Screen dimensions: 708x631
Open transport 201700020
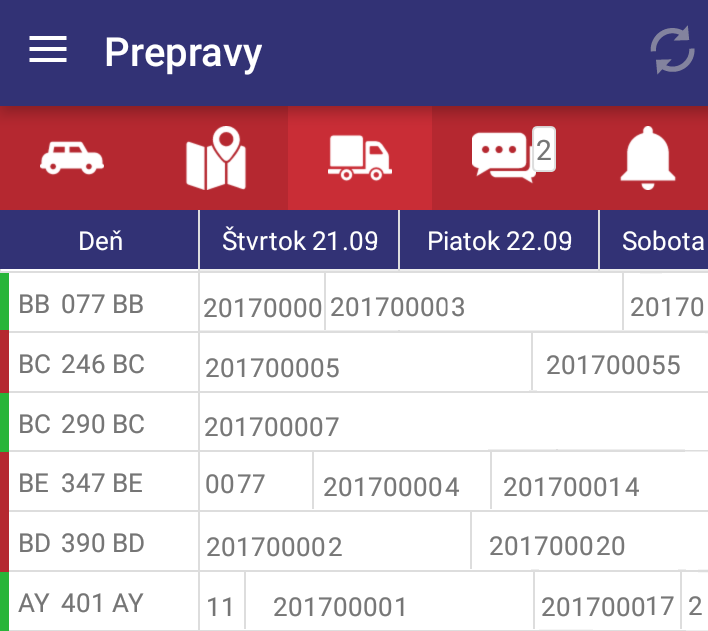click(588, 545)
